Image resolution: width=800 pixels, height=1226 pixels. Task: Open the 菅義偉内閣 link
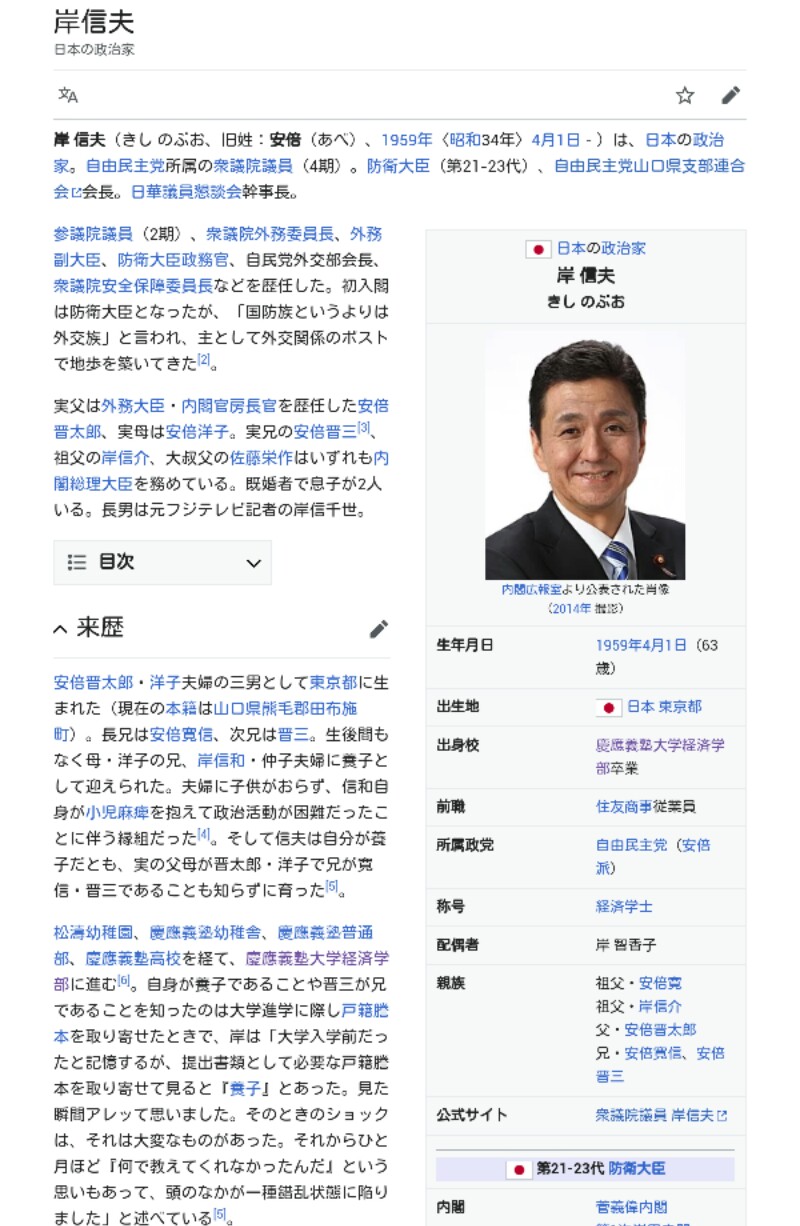point(631,1207)
